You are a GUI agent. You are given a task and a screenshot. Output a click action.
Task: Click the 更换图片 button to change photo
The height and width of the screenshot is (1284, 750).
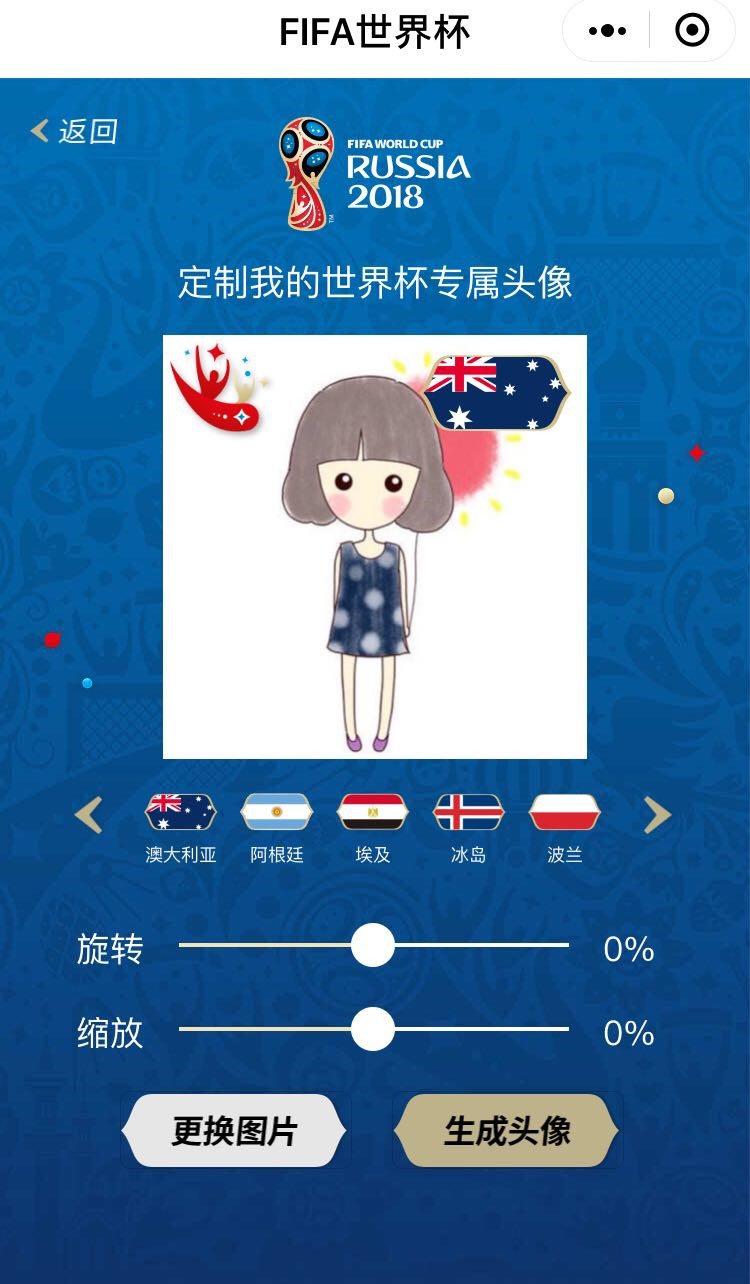233,1130
